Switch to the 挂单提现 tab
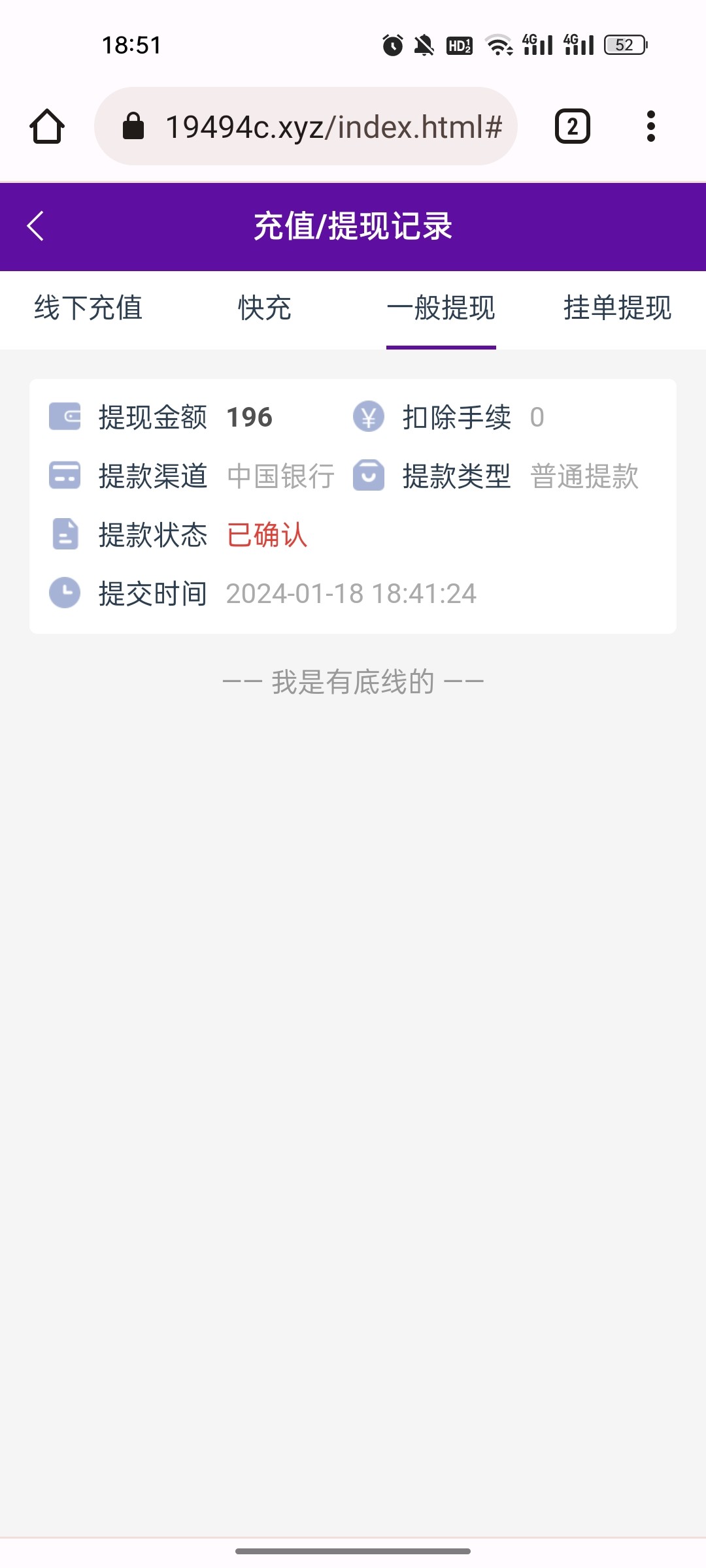Image resolution: width=706 pixels, height=1568 pixels. (618, 310)
